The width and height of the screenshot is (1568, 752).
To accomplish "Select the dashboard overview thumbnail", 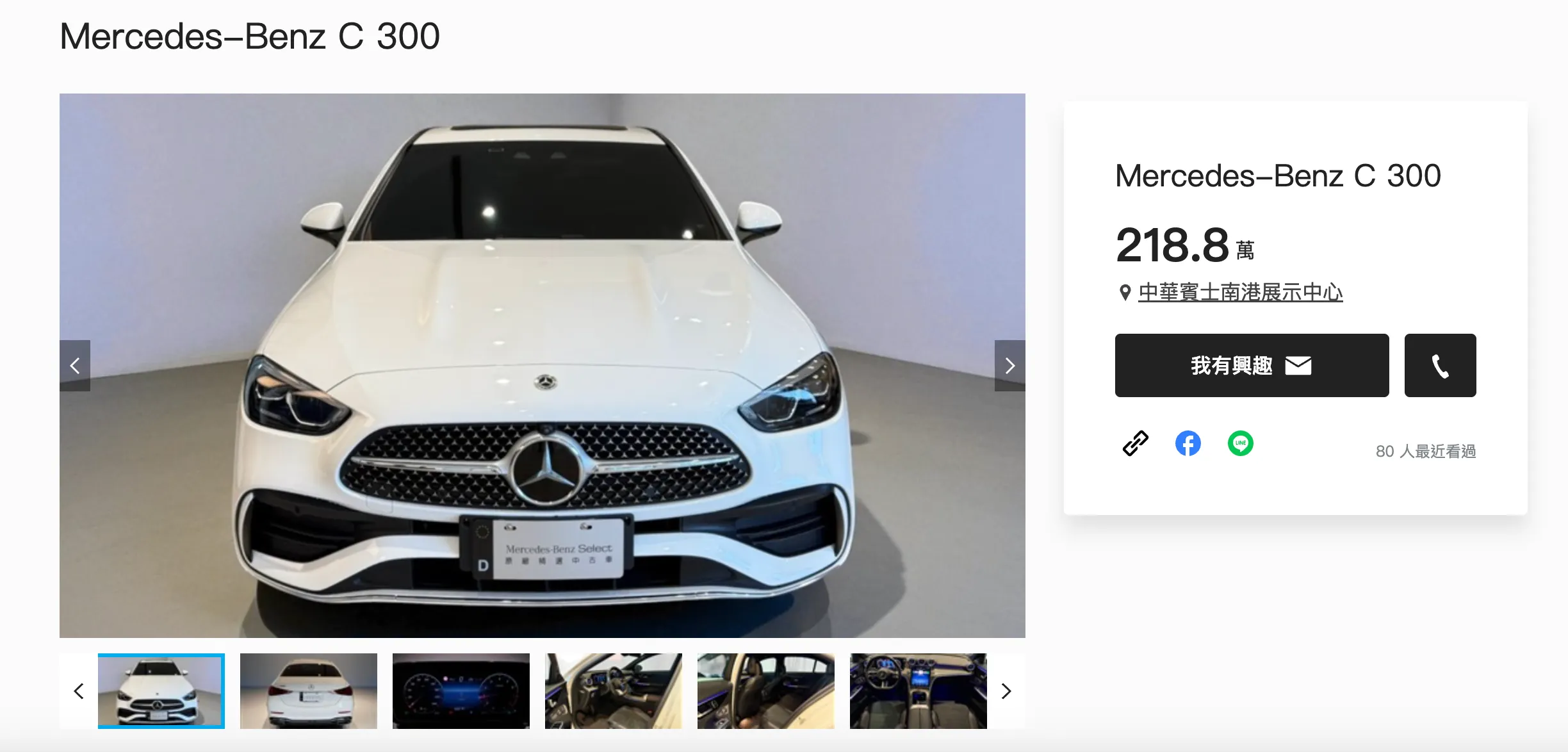I will (x=919, y=691).
